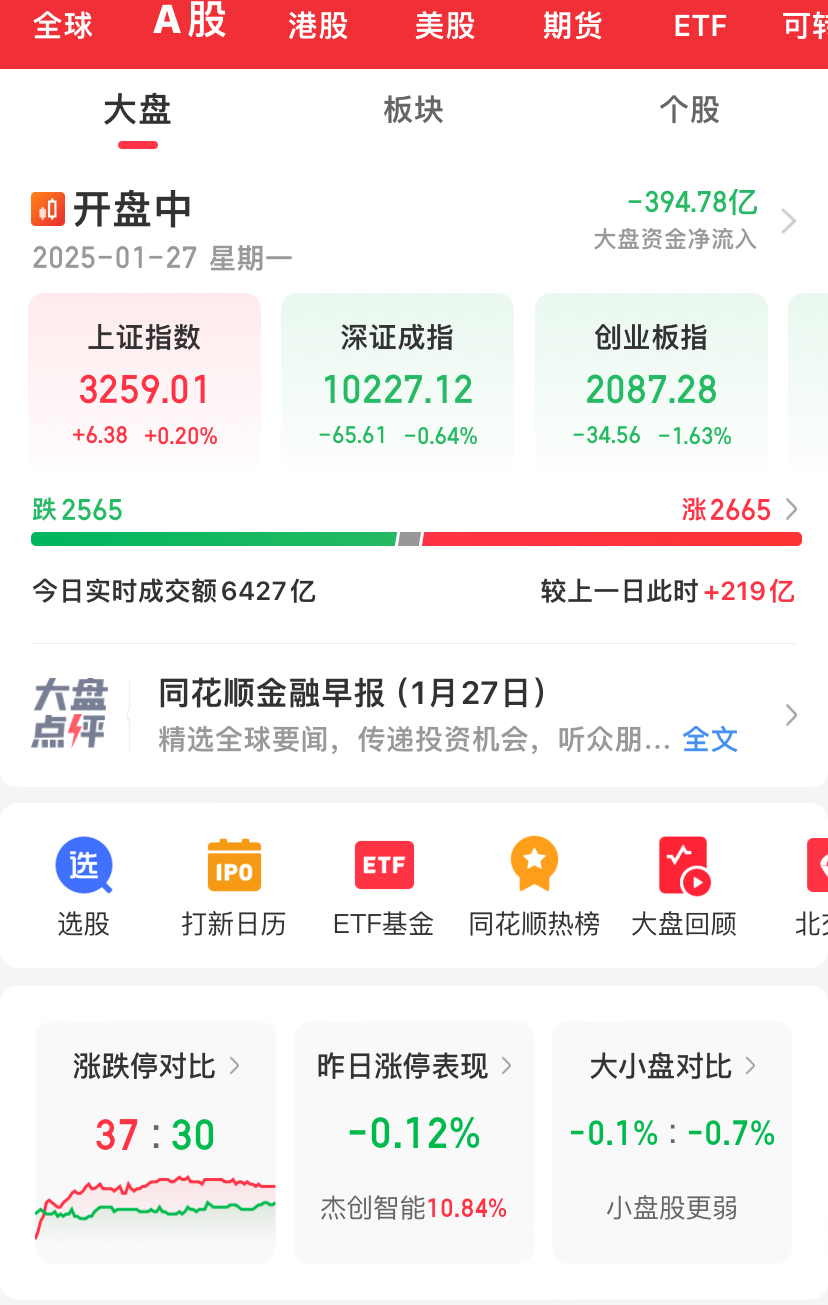
Task: Open the 杰创智能10.84% stock link
Action: tap(414, 1207)
